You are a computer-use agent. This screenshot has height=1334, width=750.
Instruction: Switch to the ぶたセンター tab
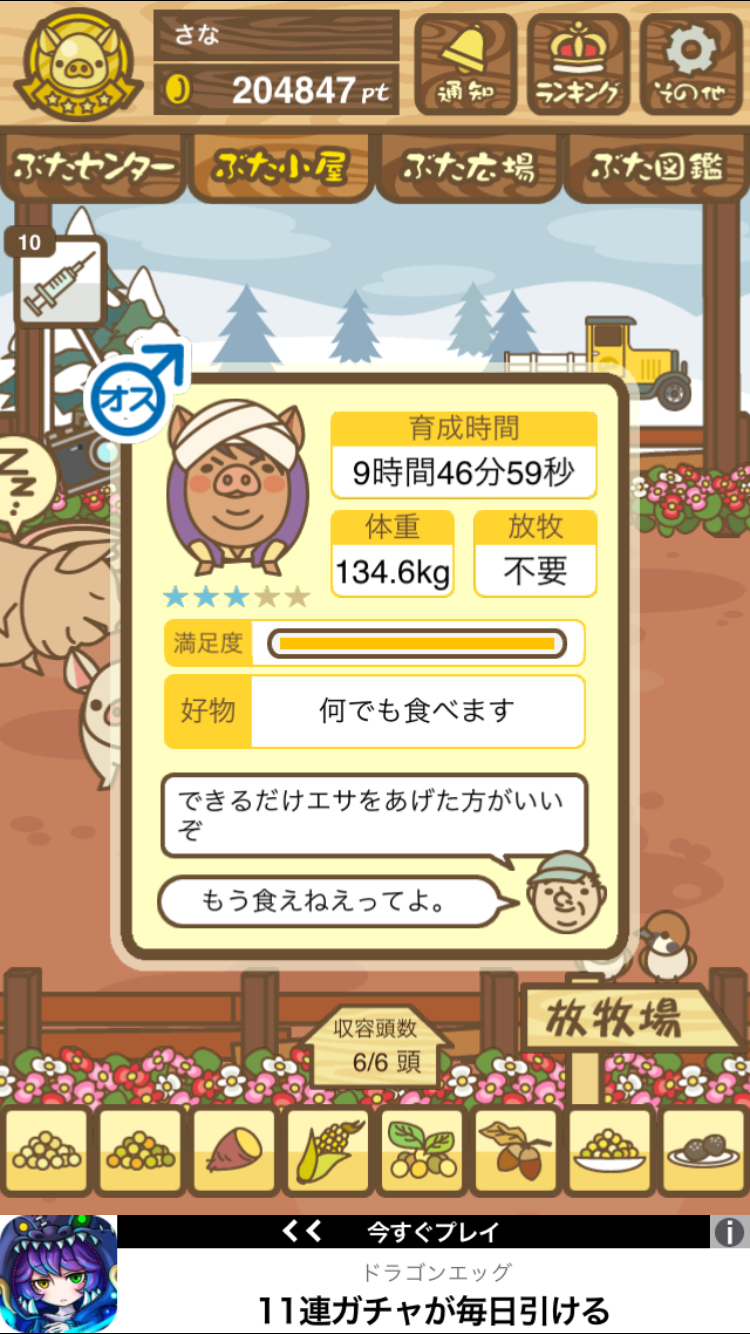click(95, 168)
